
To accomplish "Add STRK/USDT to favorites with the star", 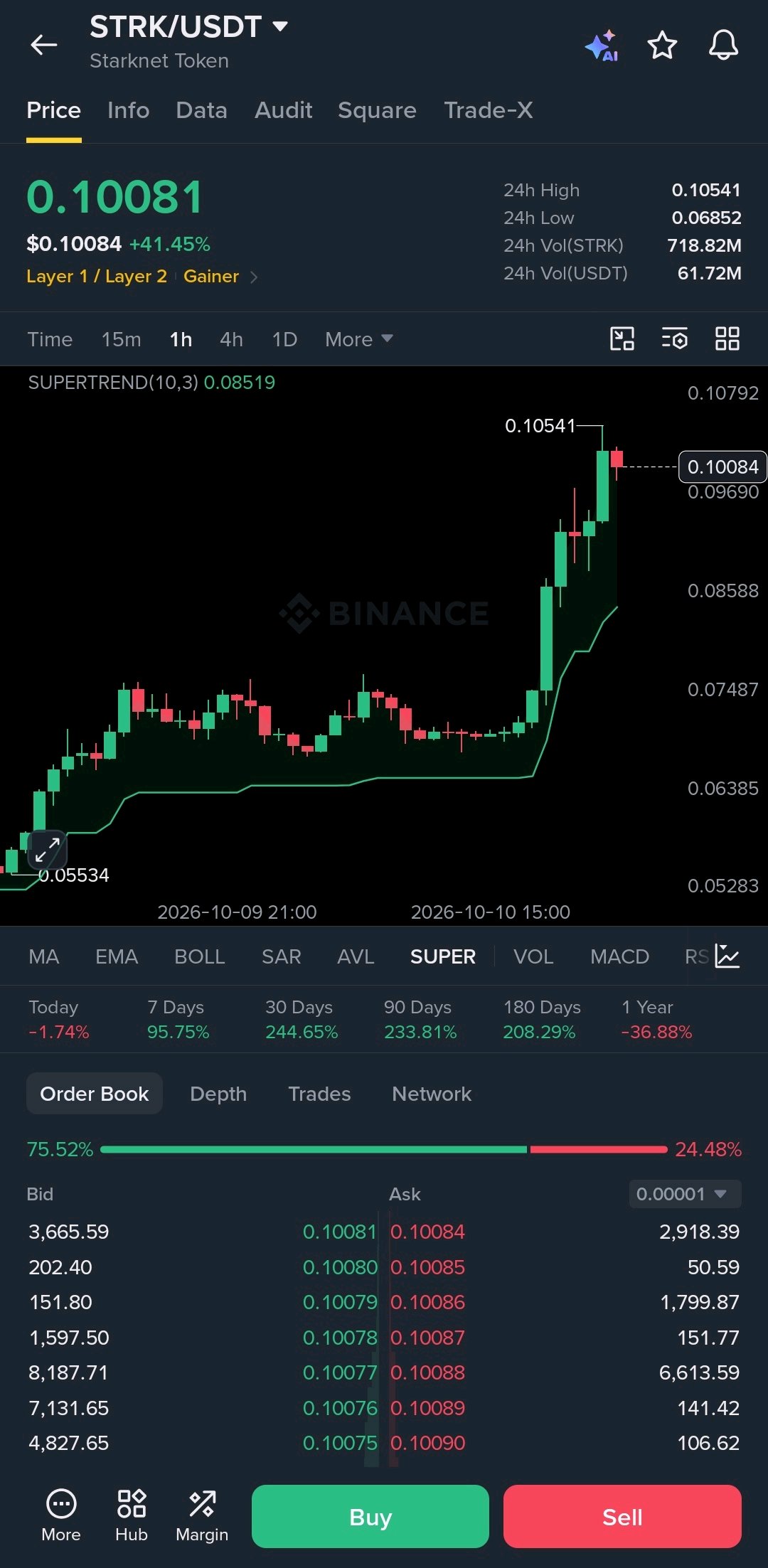I will [x=662, y=46].
